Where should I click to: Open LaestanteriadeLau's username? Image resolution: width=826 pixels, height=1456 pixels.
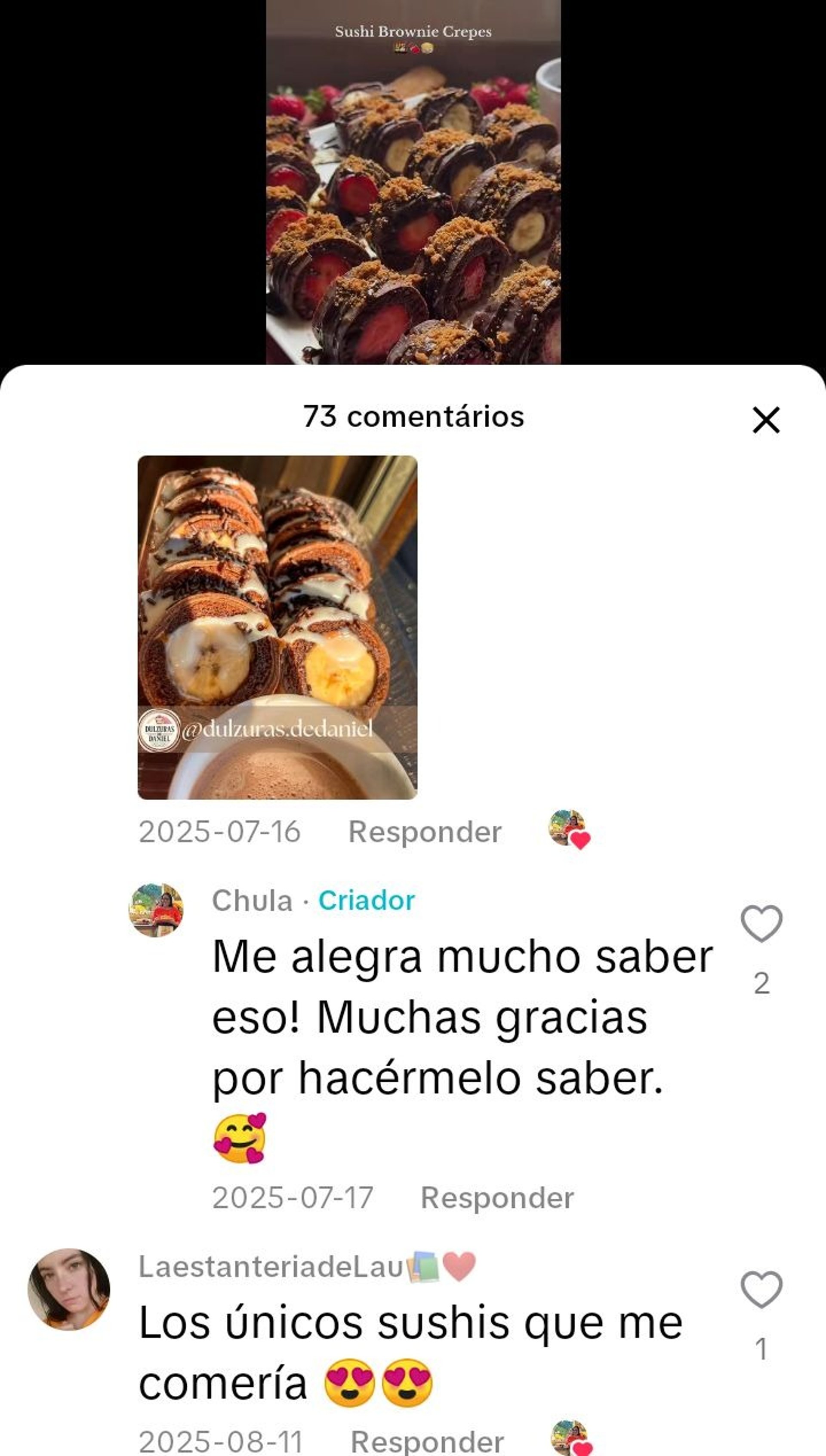point(271,1267)
